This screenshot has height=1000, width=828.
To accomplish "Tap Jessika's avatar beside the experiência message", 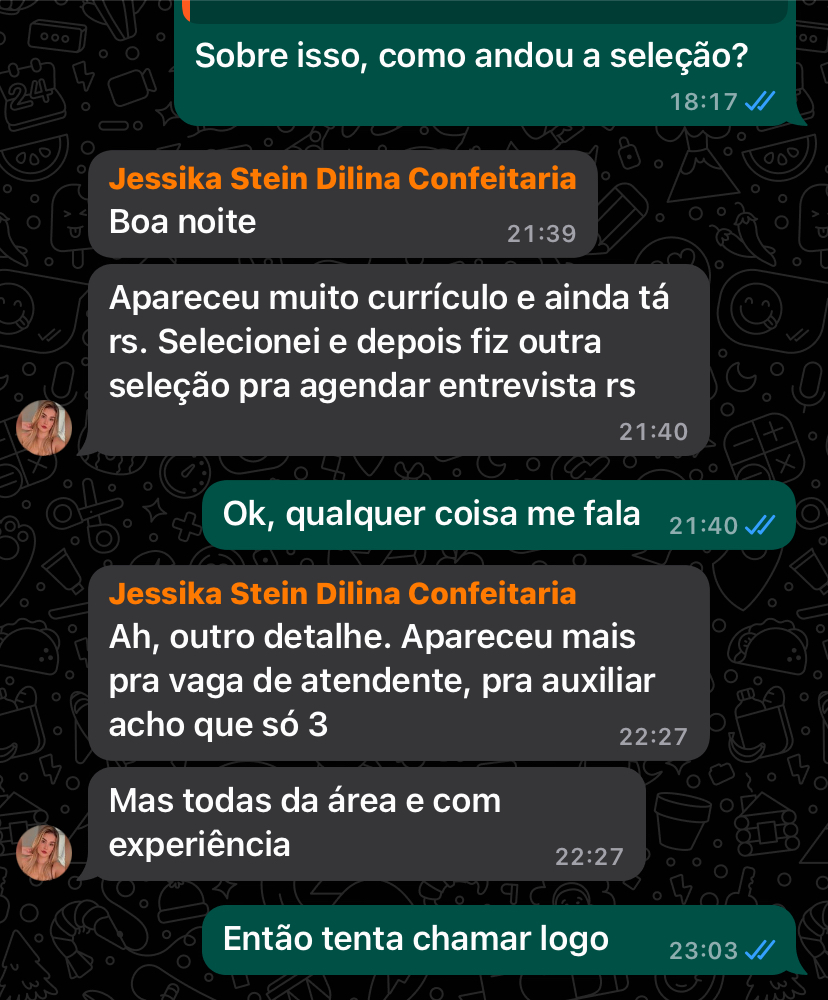I will (x=44, y=852).
